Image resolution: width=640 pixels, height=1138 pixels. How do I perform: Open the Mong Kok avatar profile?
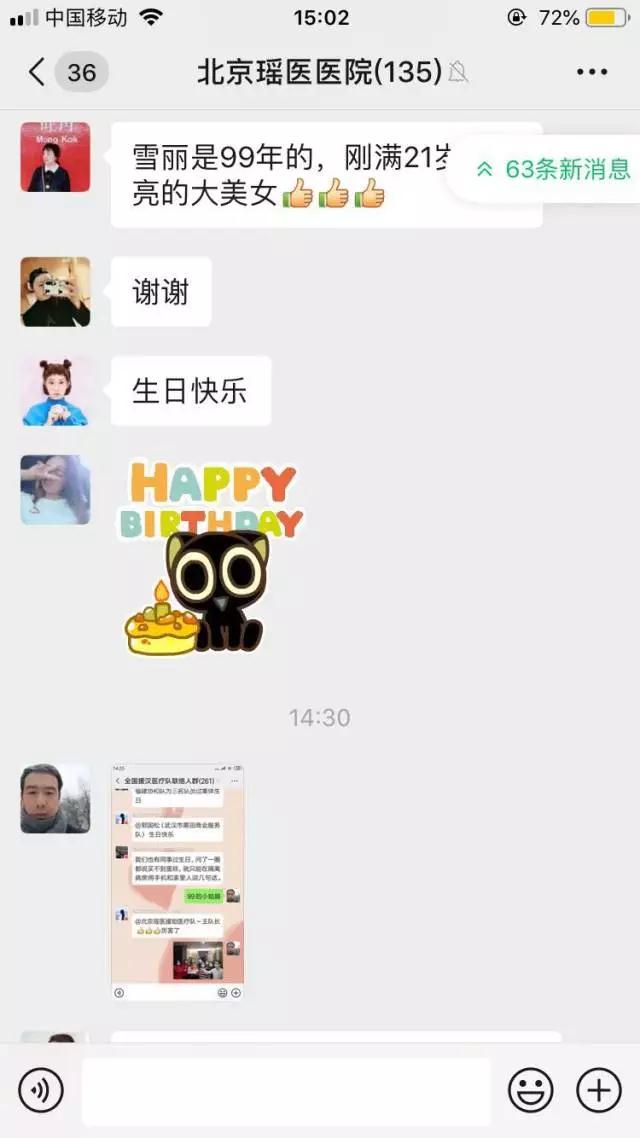(x=55, y=157)
